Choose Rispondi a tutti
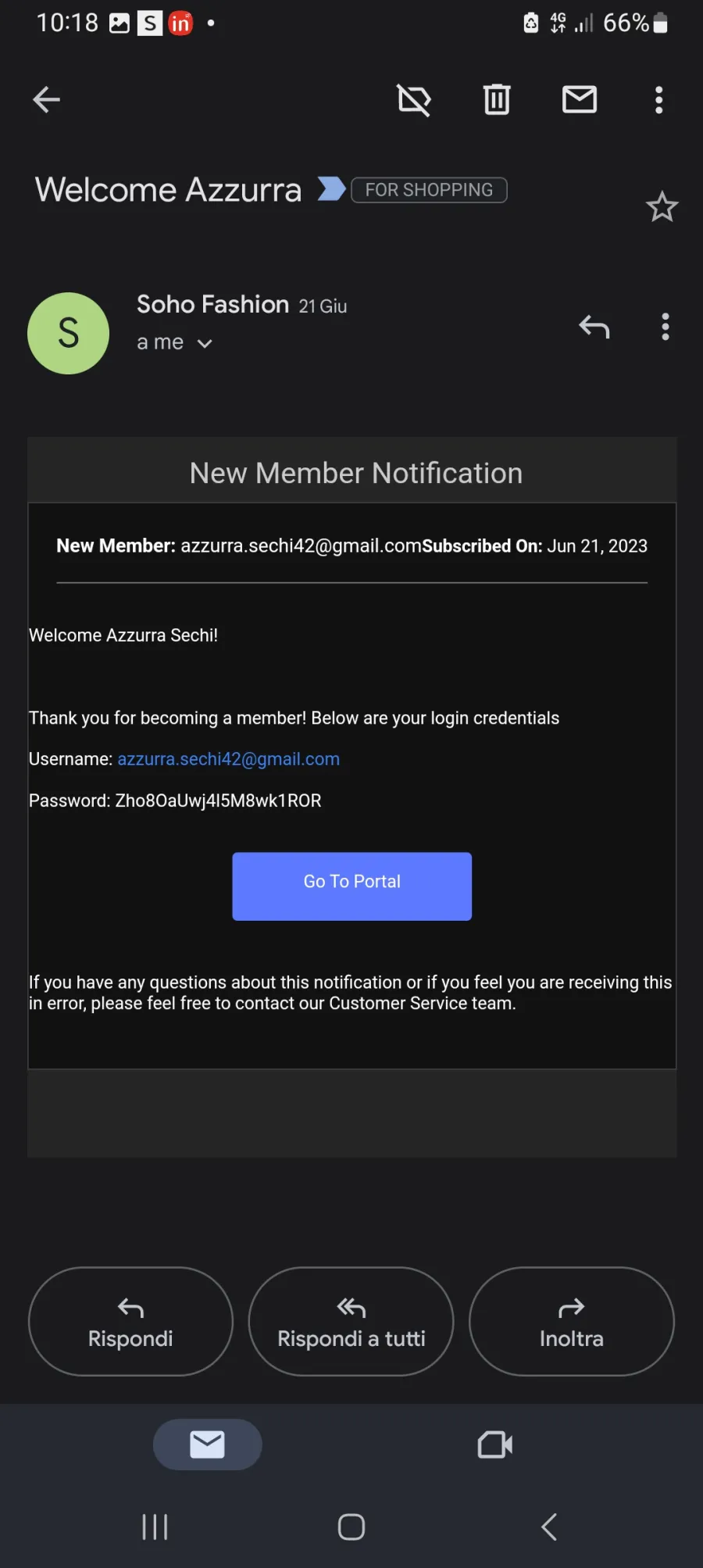 point(351,1321)
